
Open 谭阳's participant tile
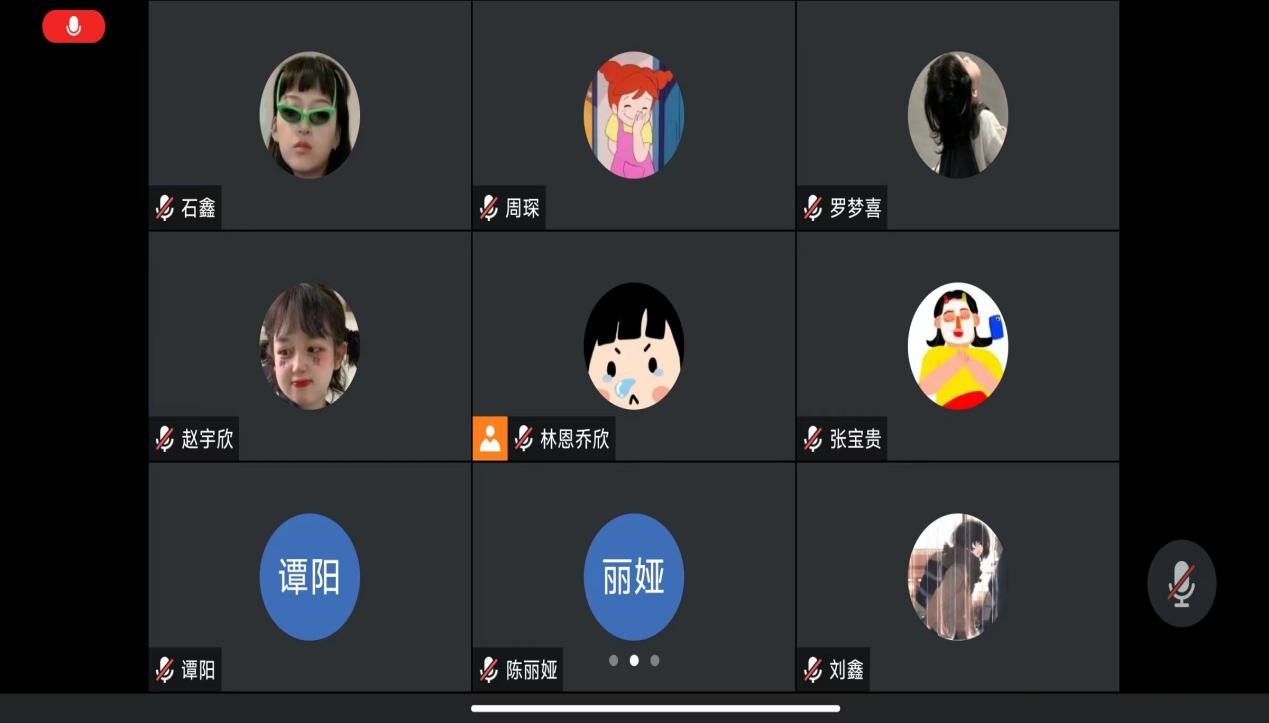click(309, 577)
